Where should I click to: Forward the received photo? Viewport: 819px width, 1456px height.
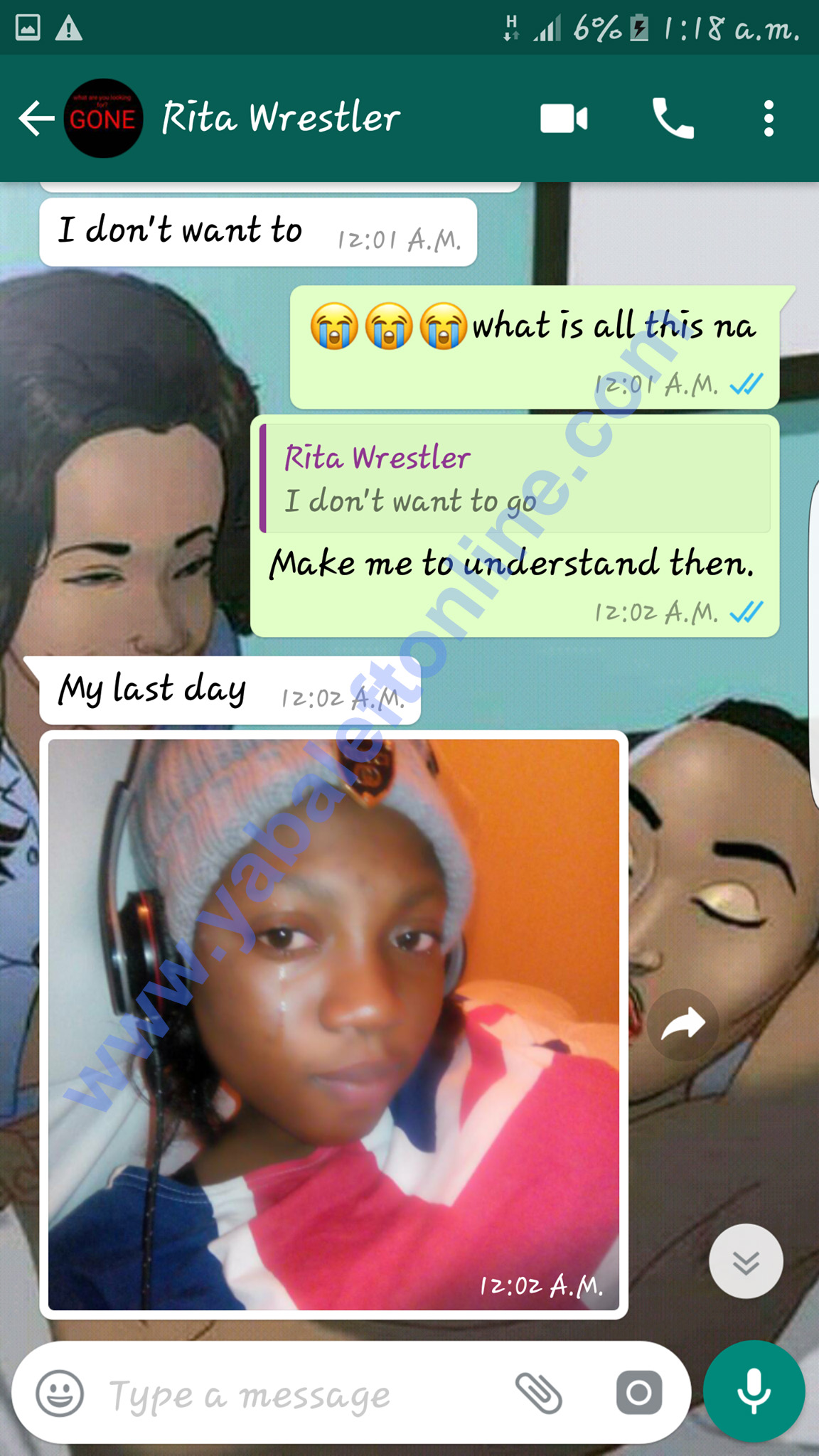click(683, 1024)
